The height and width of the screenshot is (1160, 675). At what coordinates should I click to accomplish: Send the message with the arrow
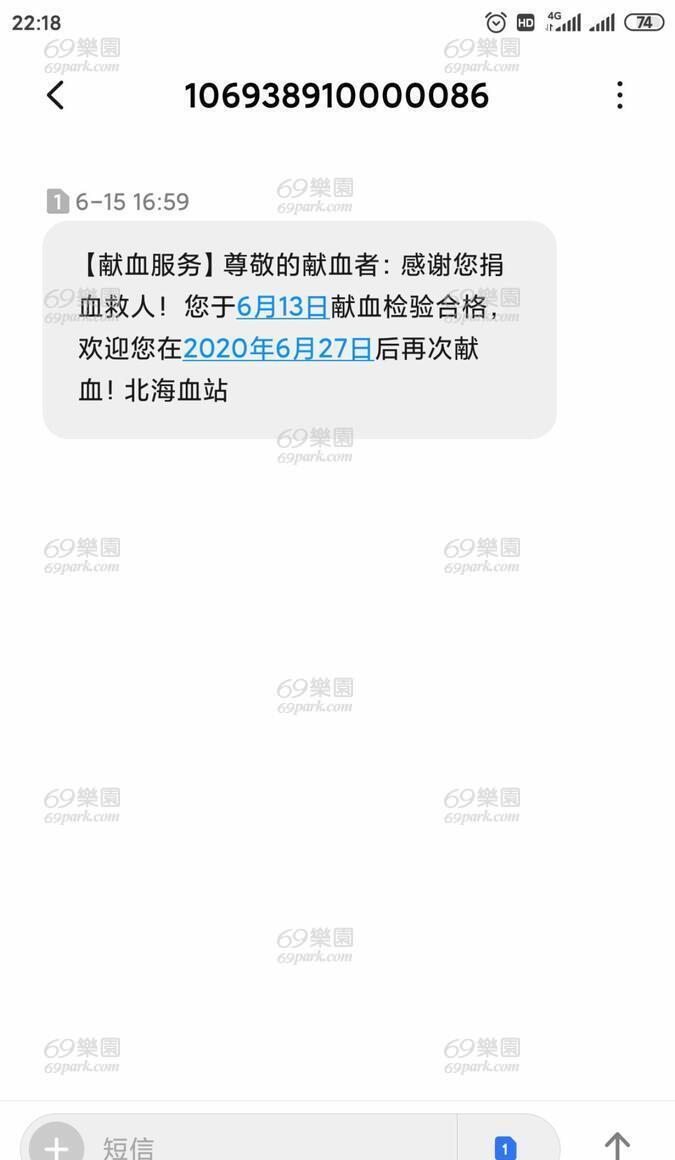(617, 1145)
